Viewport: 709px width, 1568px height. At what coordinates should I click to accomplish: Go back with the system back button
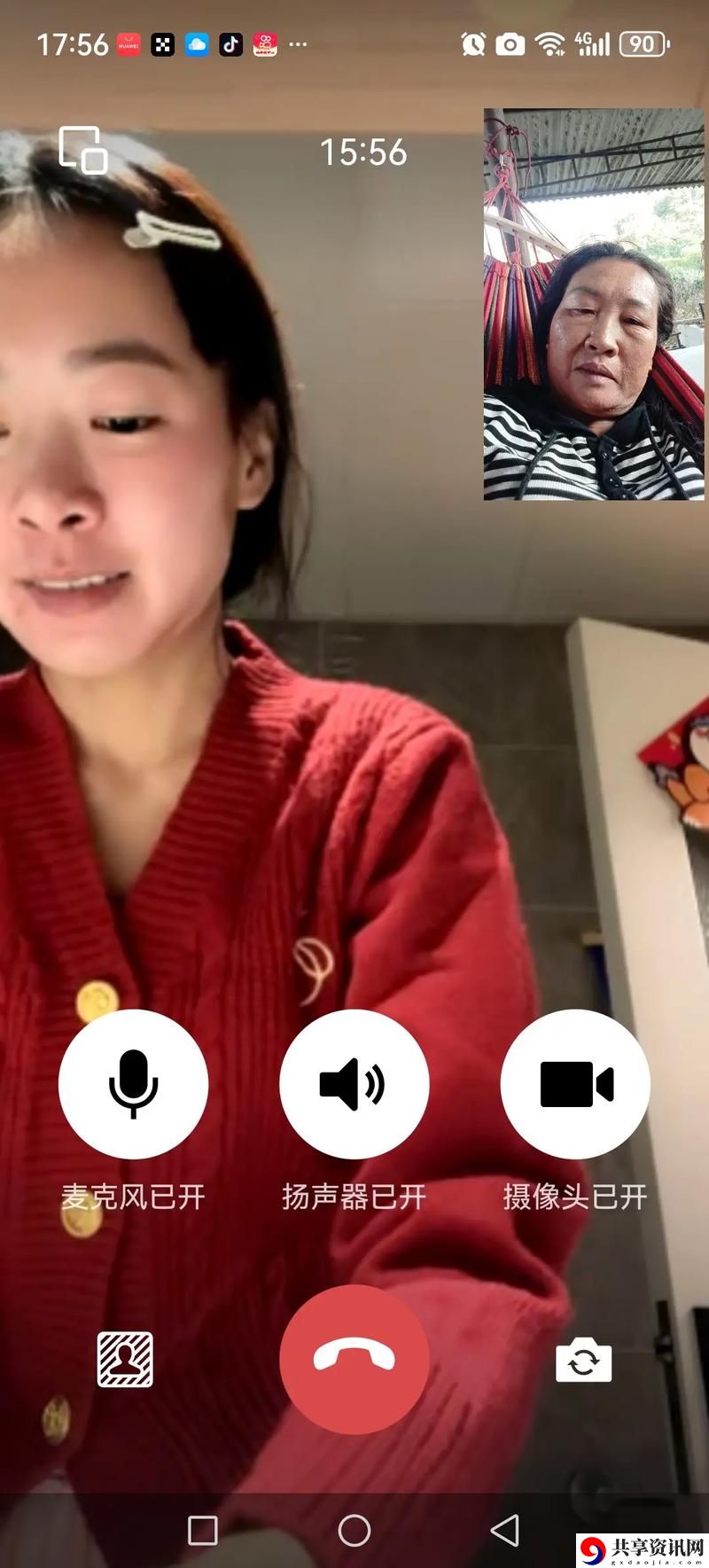(505, 1530)
